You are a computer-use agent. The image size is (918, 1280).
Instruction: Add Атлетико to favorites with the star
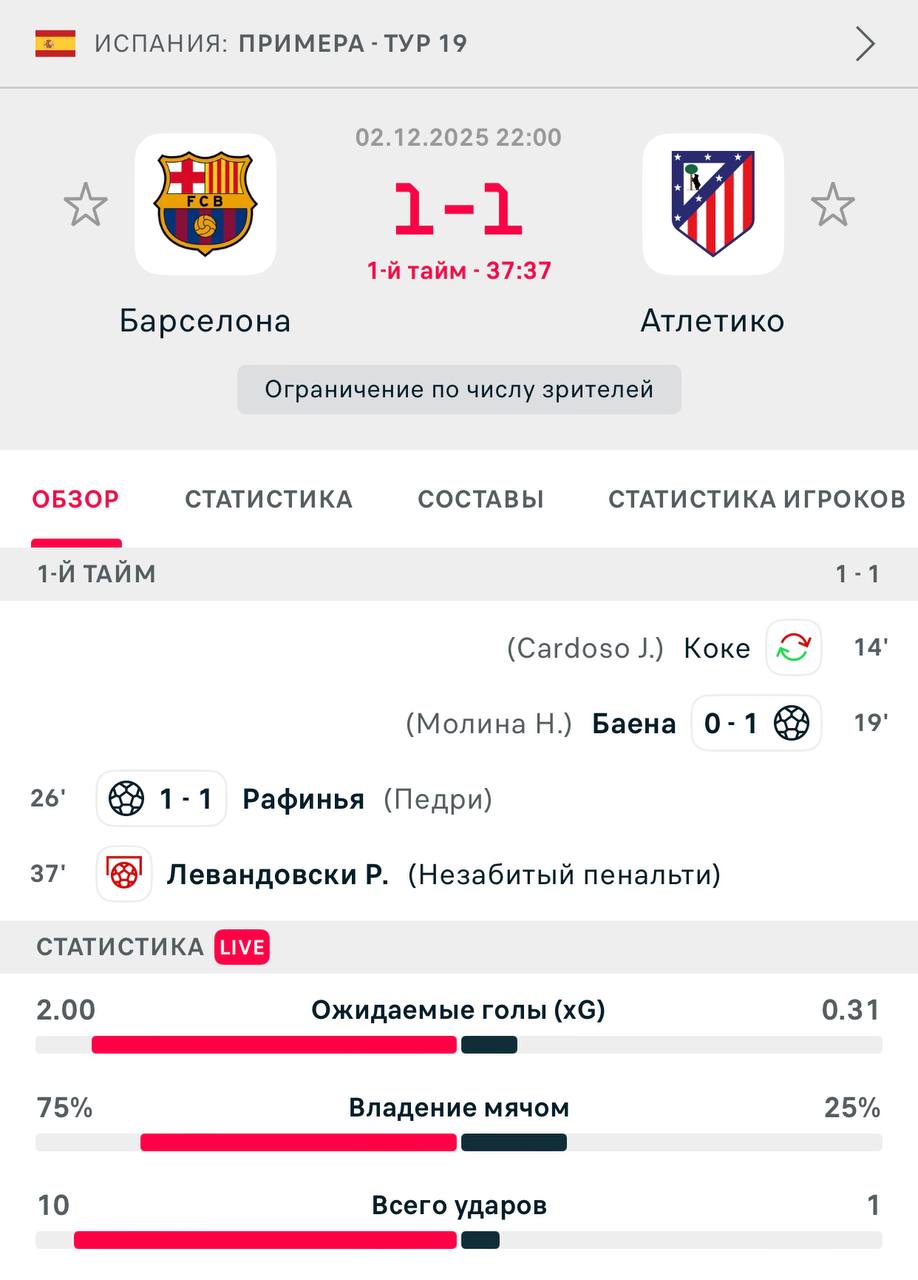tap(832, 205)
